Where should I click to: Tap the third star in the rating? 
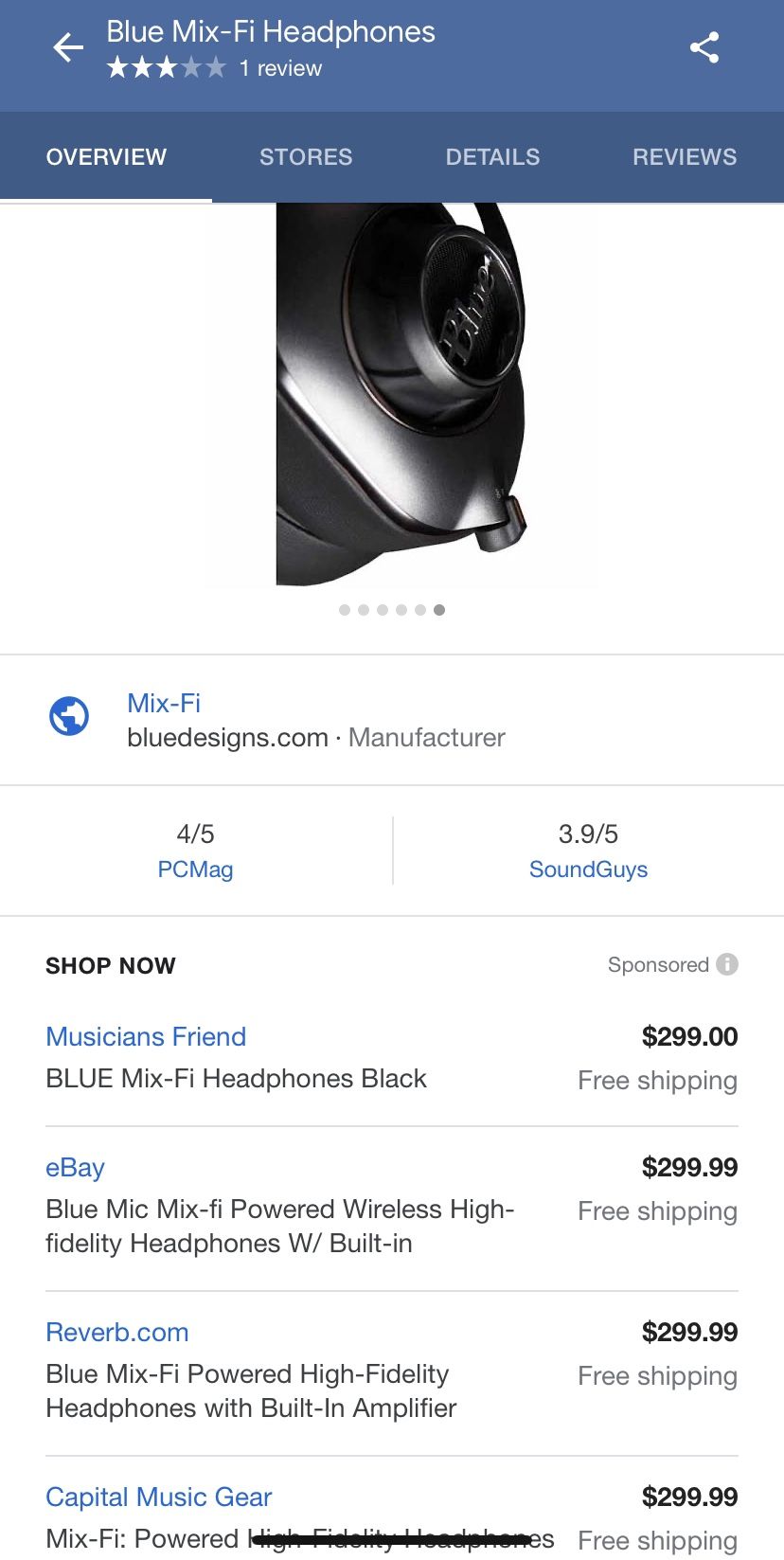tap(167, 67)
